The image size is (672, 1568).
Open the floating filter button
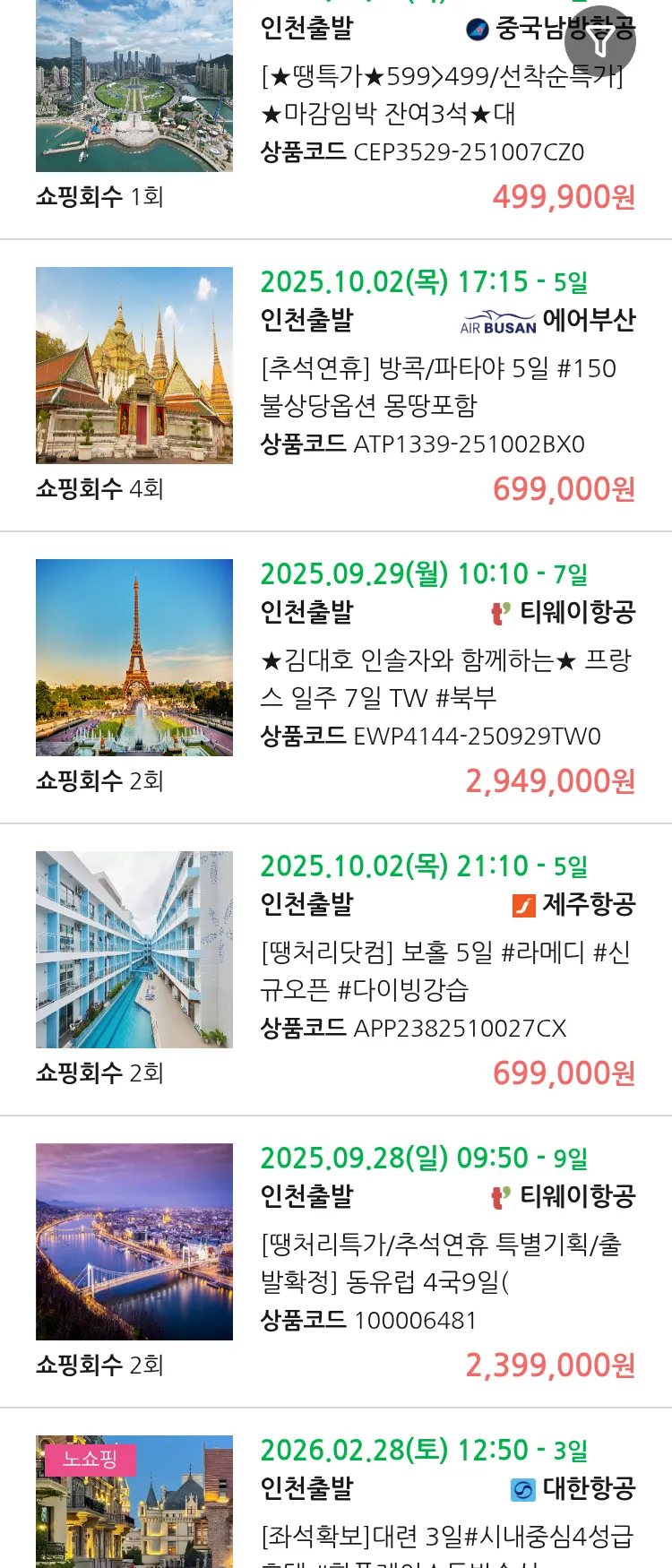600,41
